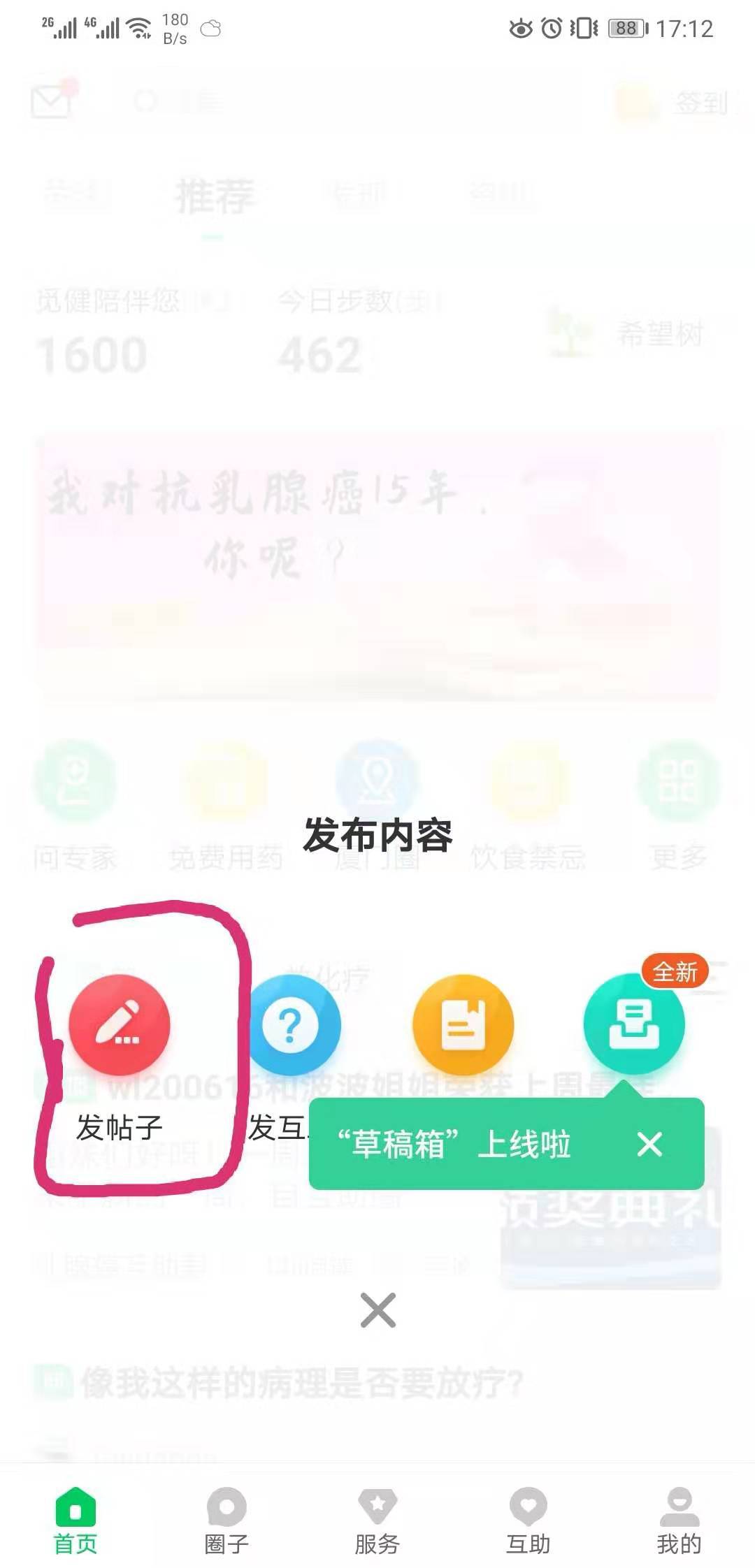
Task: Dismiss the 草稿箱上线啦 tooltip
Action: click(649, 1145)
